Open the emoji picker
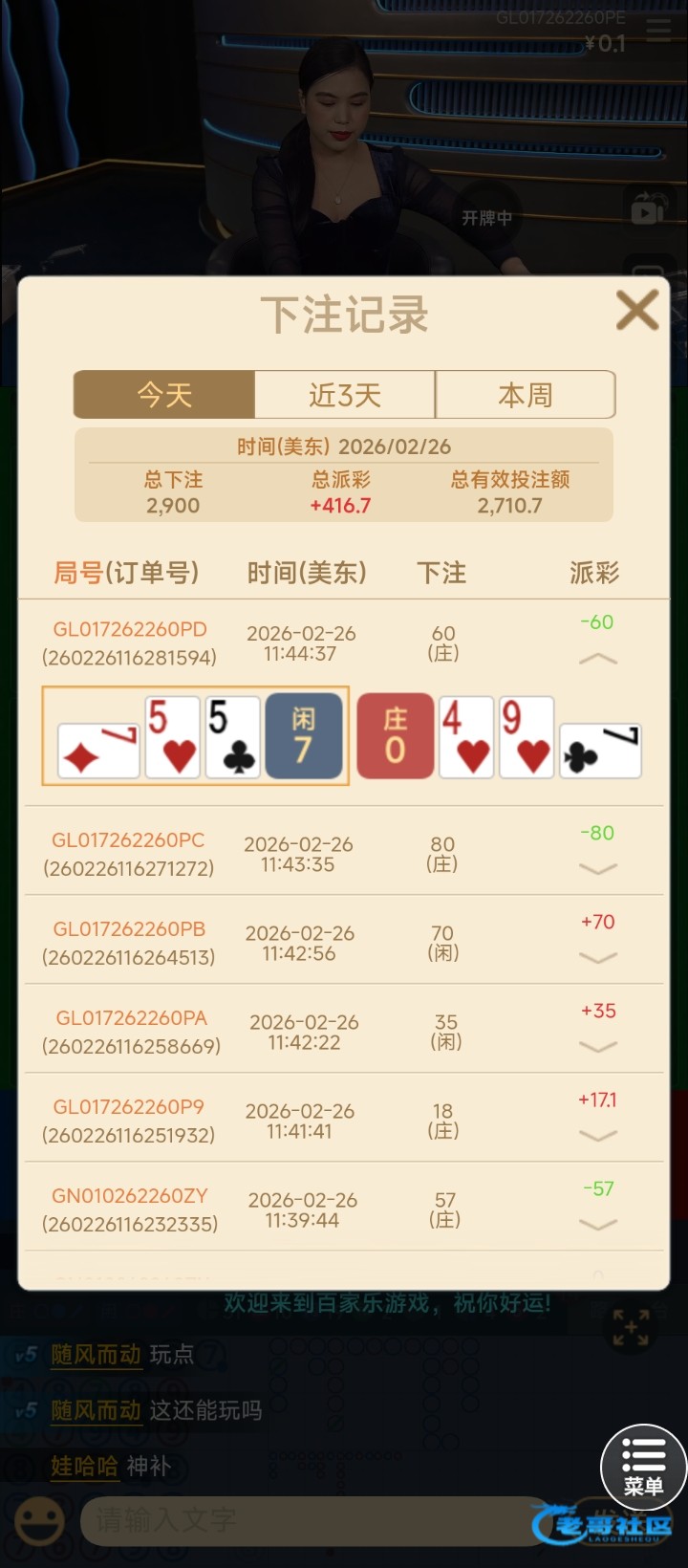The height and width of the screenshot is (1568, 688). point(39,1520)
